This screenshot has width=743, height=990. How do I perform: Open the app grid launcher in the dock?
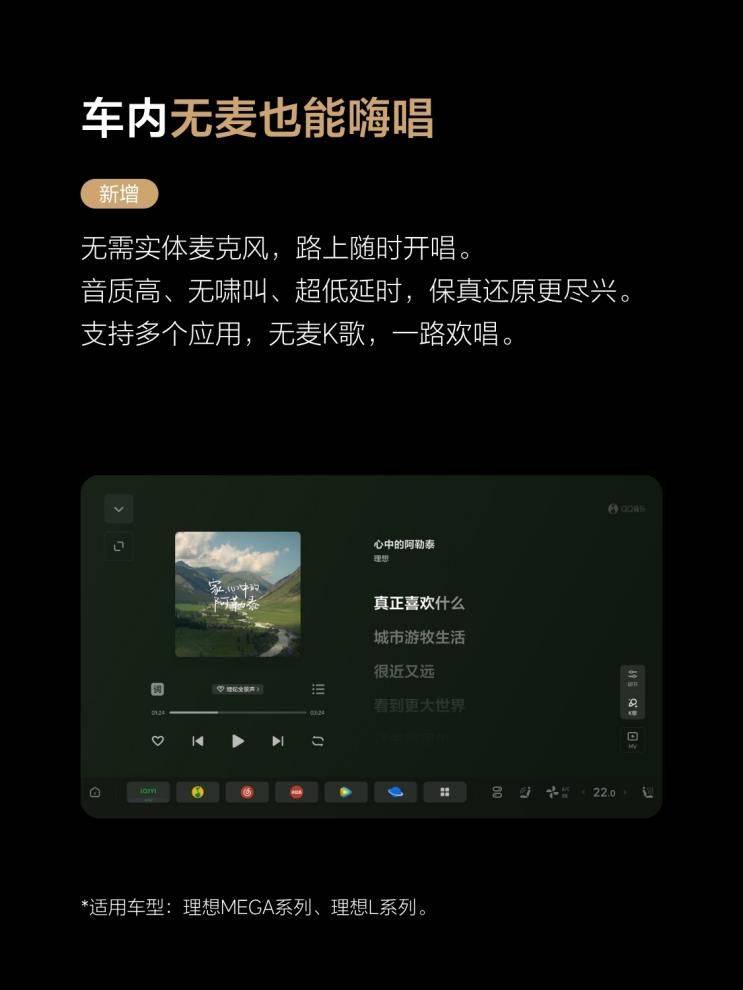point(446,791)
